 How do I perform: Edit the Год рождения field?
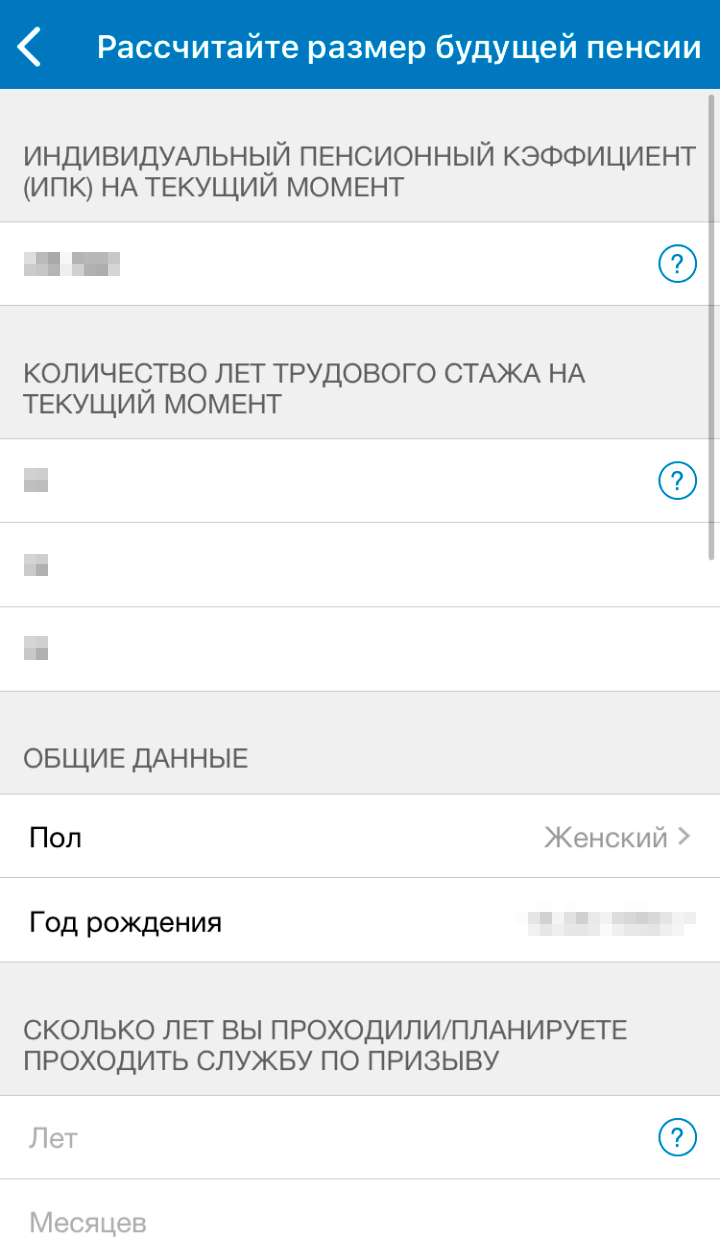coord(360,921)
